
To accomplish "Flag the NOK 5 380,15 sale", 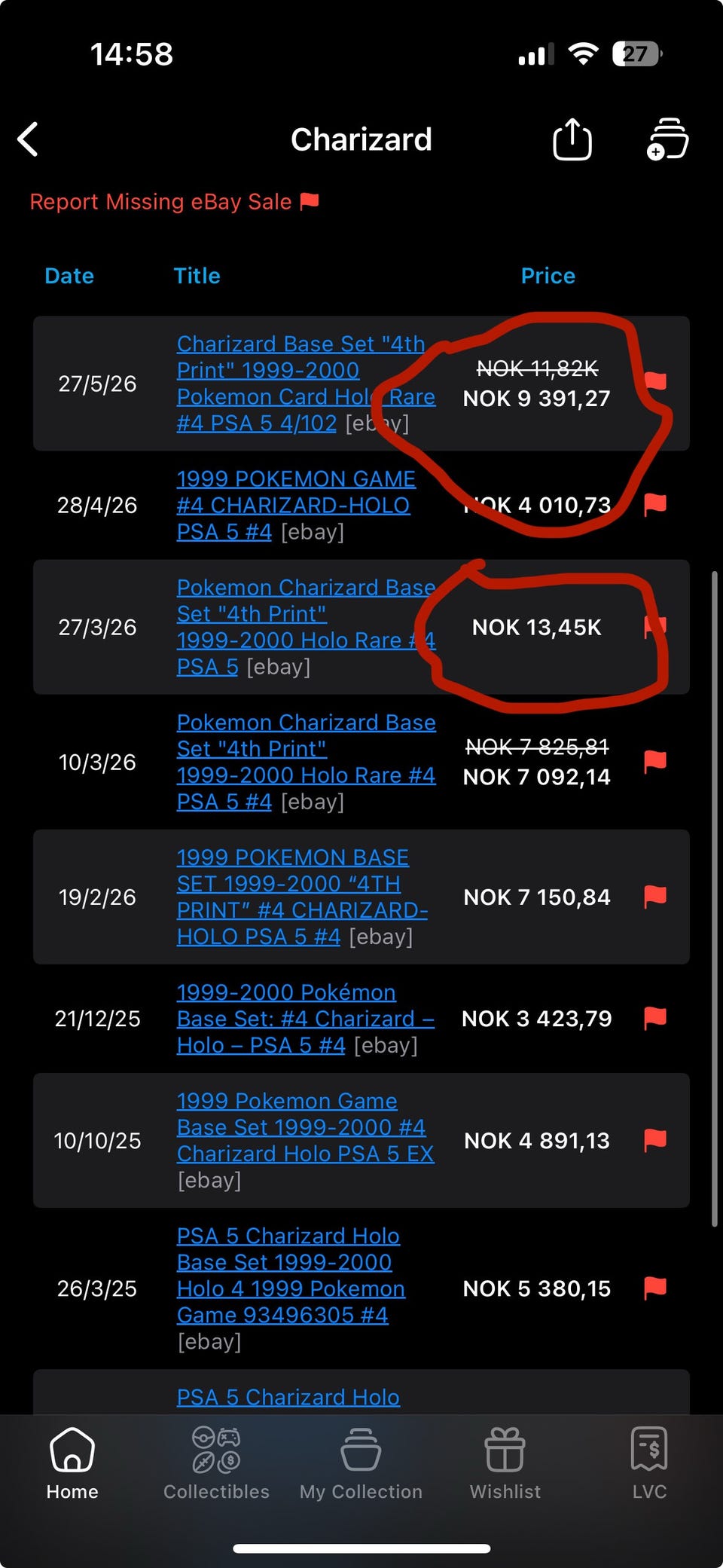I will (655, 1288).
